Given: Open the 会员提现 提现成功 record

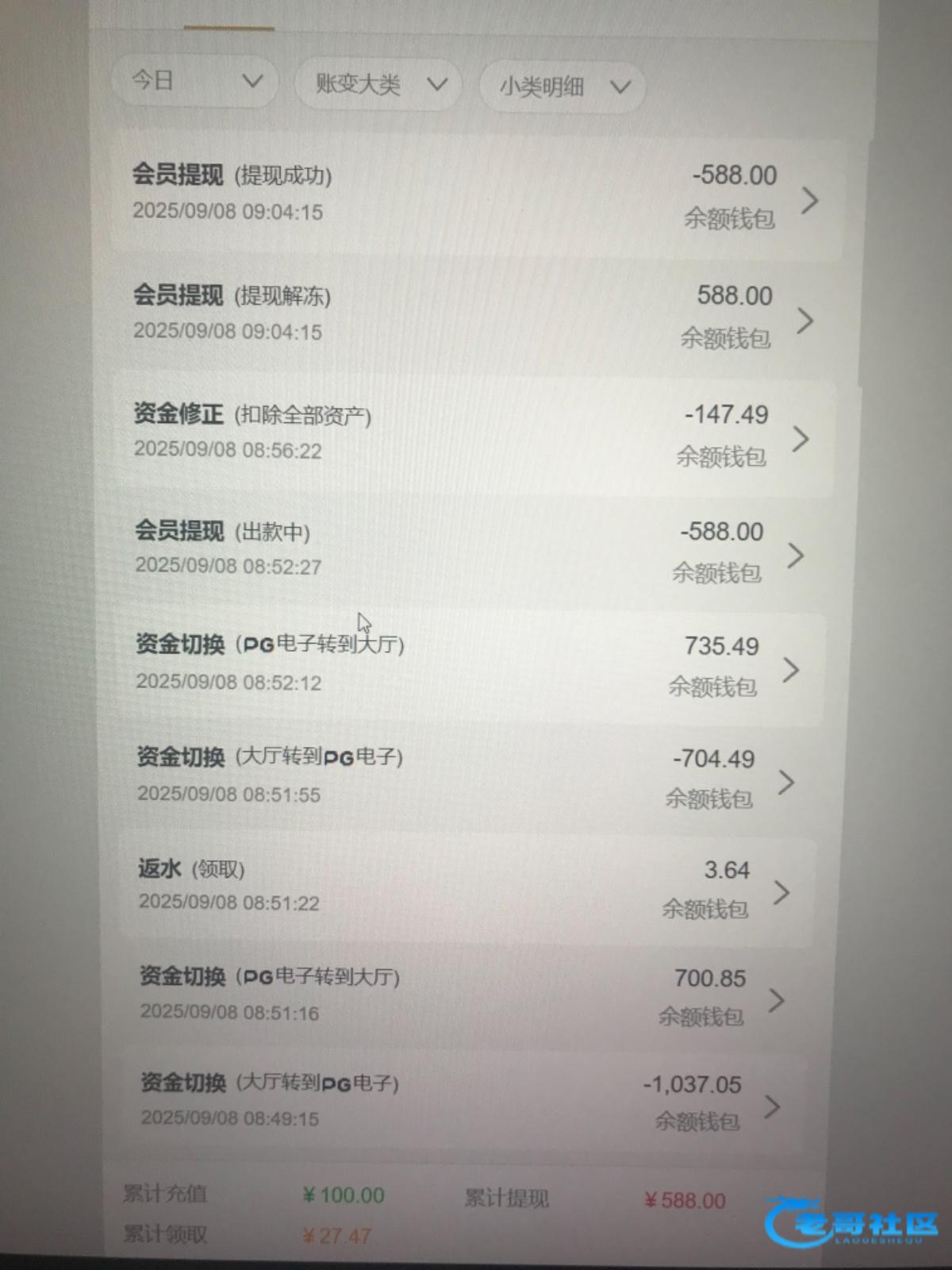Looking at the screenshot, I should 476,195.
